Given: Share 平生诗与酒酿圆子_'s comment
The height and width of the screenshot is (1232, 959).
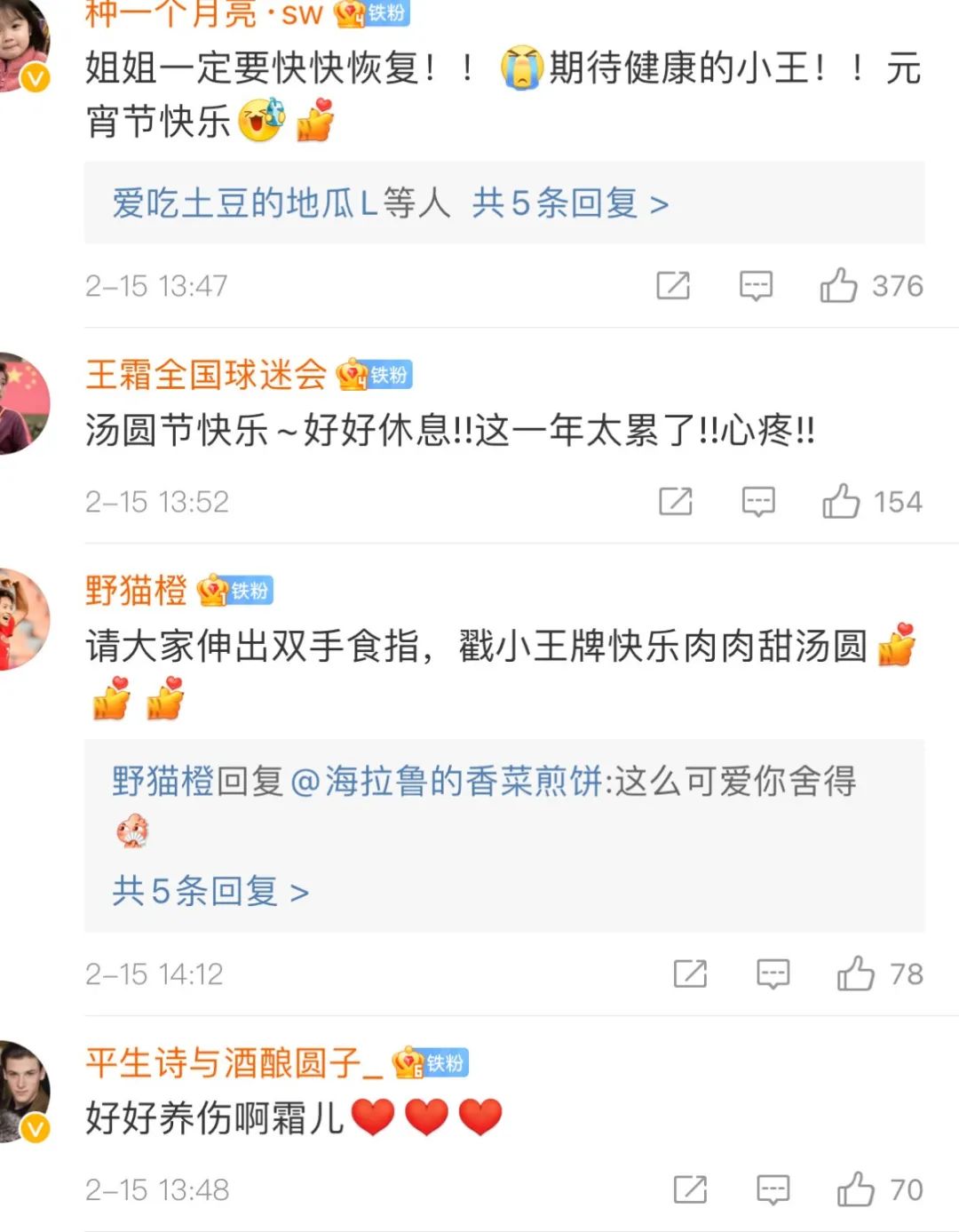Looking at the screenshot, I should pos(690,1190).
